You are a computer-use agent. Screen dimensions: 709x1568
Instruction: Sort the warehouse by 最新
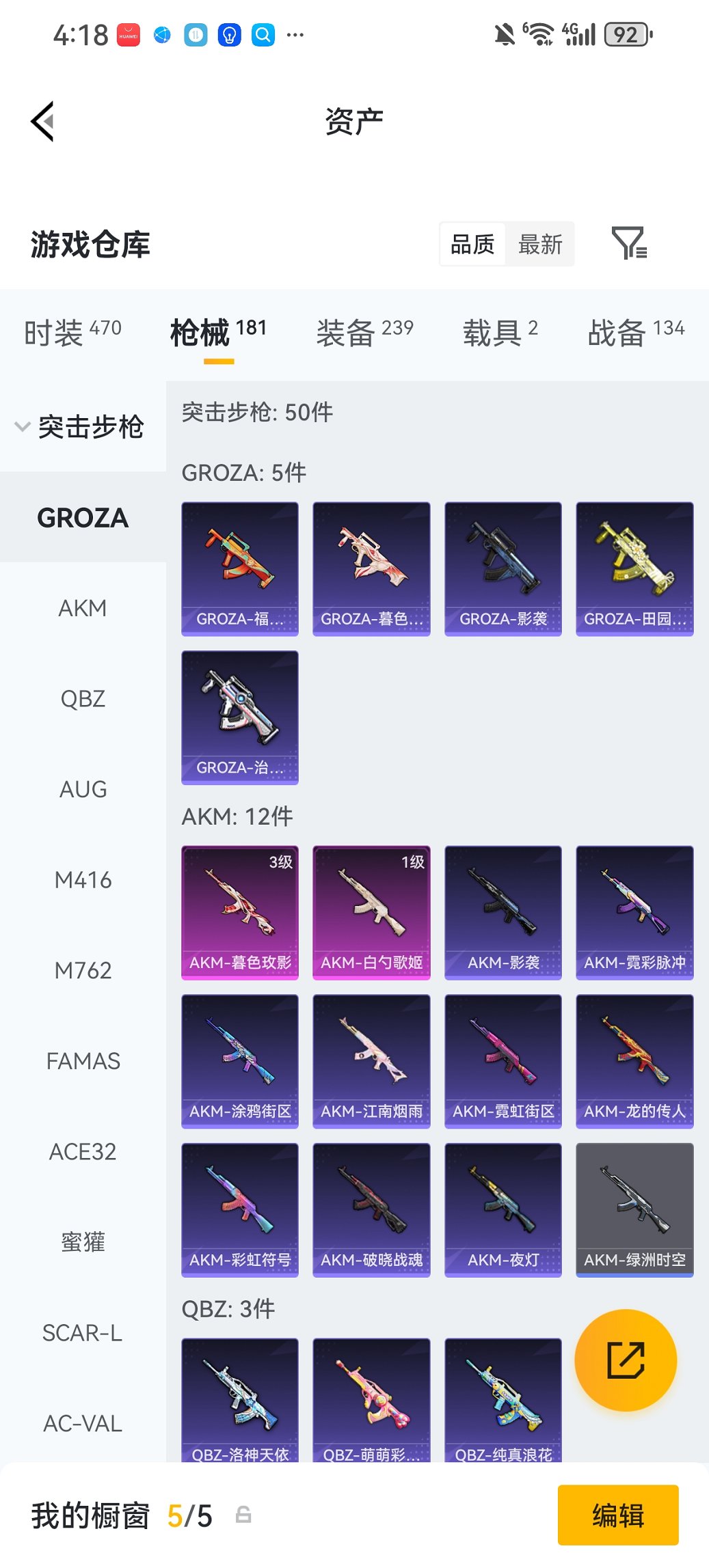click(x=539, y=244)
